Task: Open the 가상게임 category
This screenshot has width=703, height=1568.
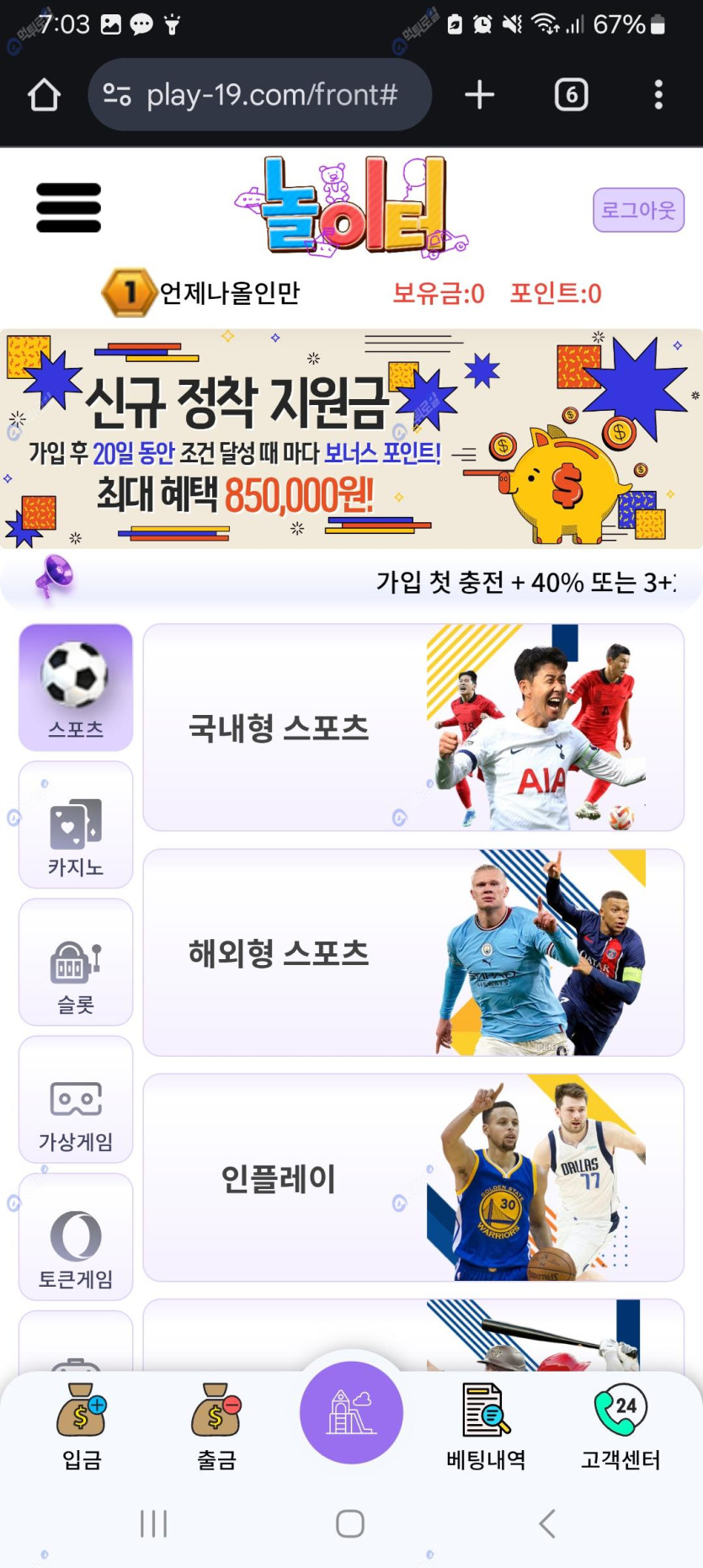Action: point(76,1100)
